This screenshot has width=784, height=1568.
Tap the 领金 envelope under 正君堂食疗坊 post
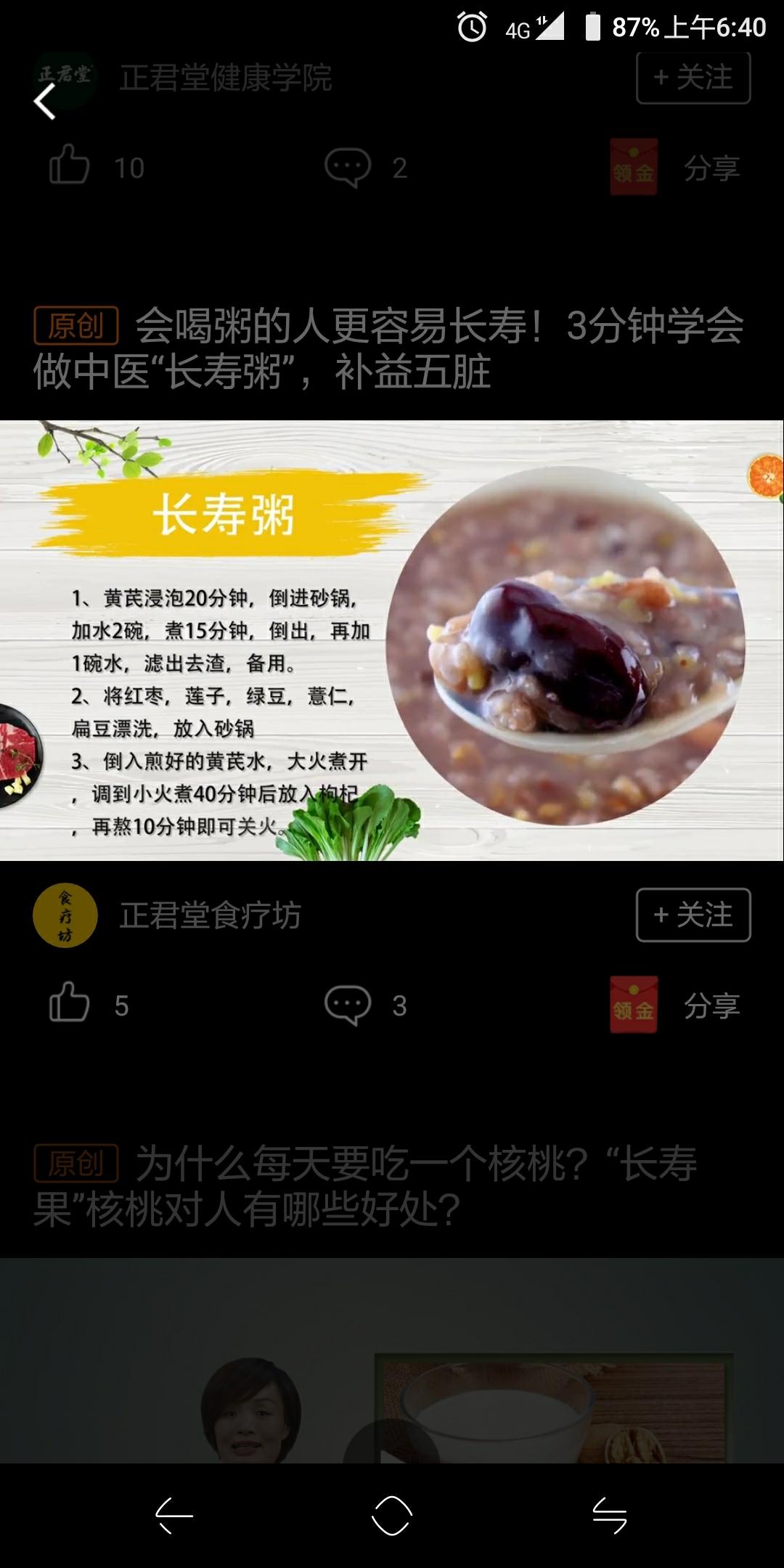[x=634, y=1005]
